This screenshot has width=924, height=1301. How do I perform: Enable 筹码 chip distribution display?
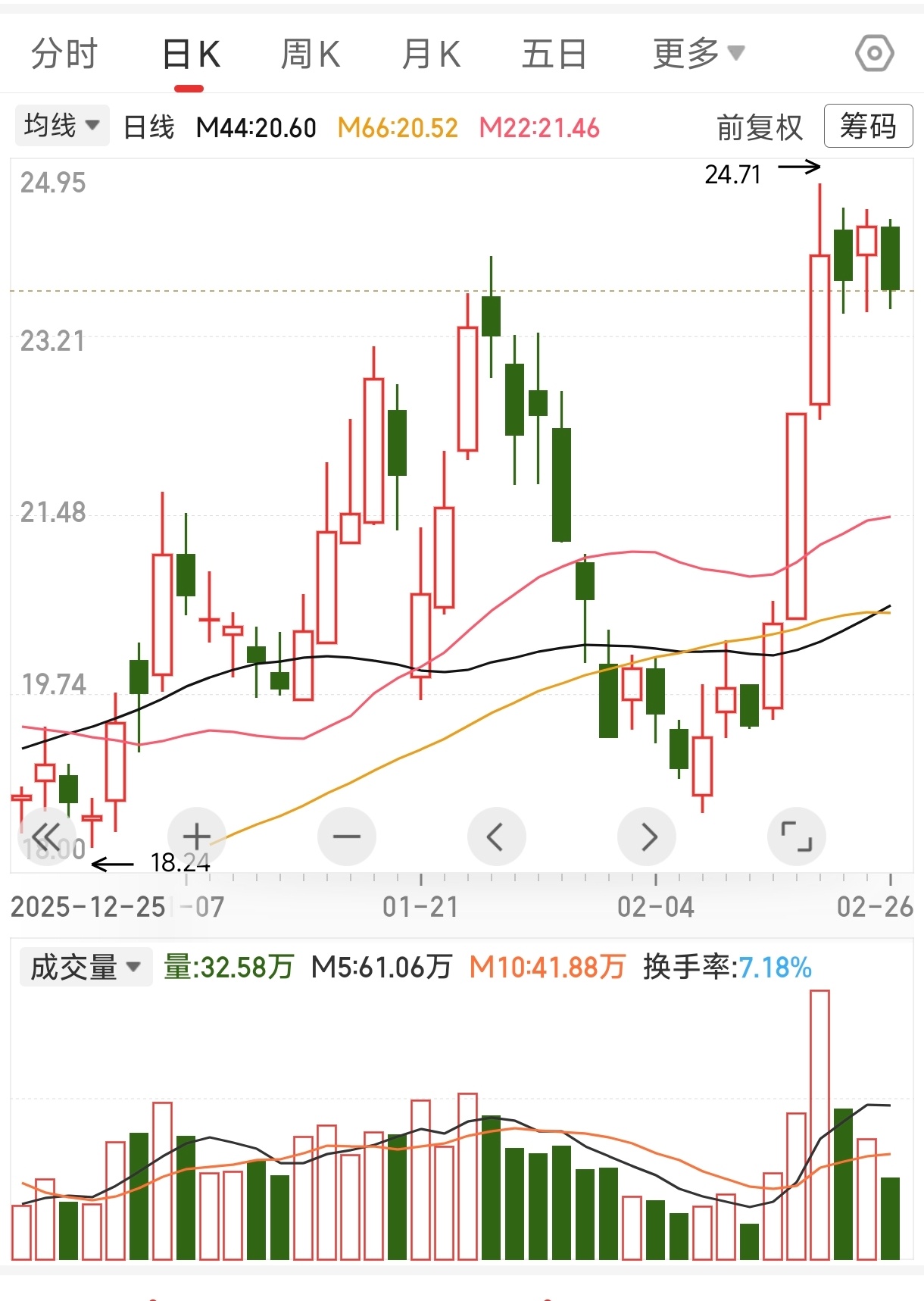click(868, 126)
